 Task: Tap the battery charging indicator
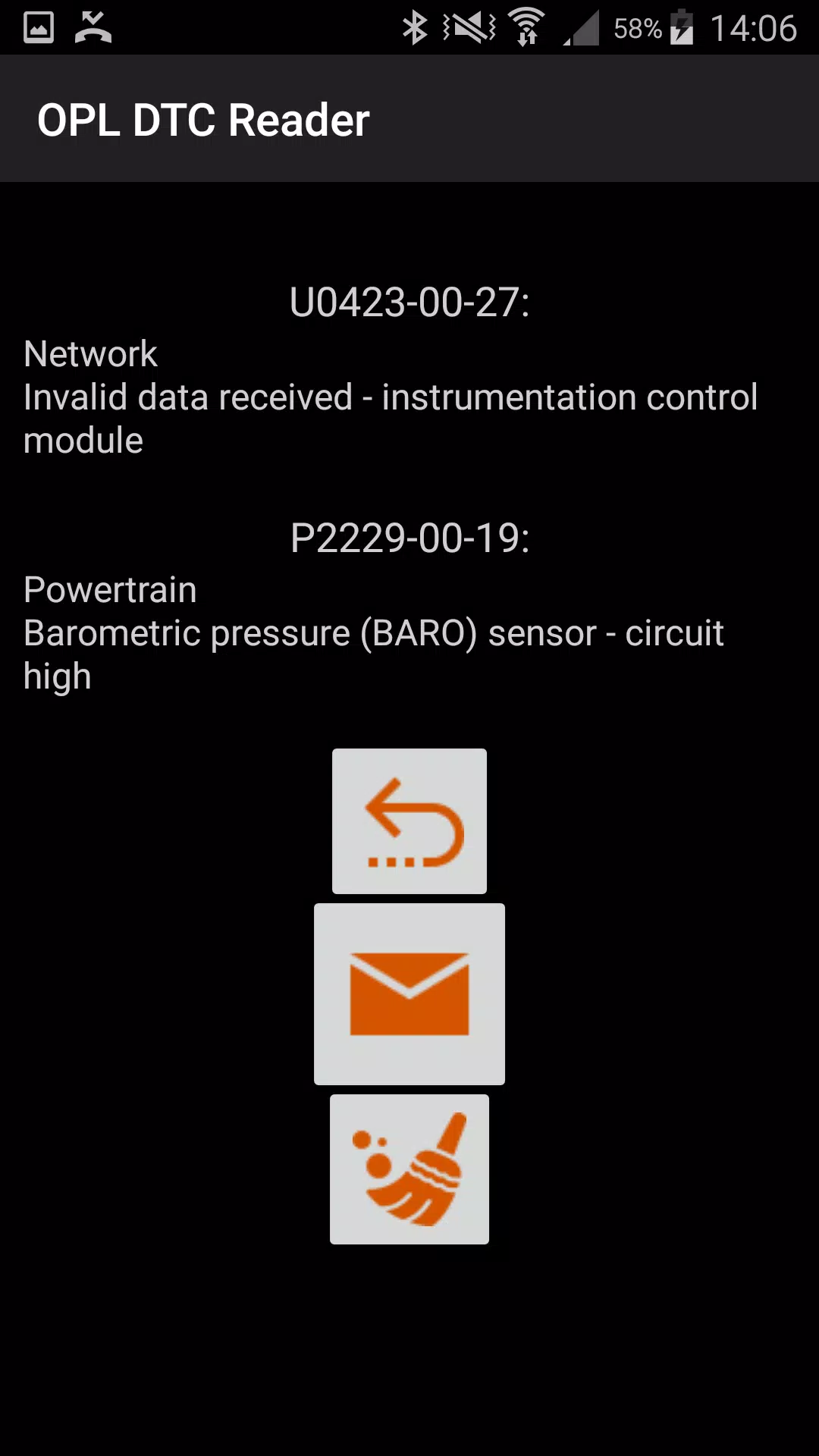pyautogui.click(x=681, y=27)
